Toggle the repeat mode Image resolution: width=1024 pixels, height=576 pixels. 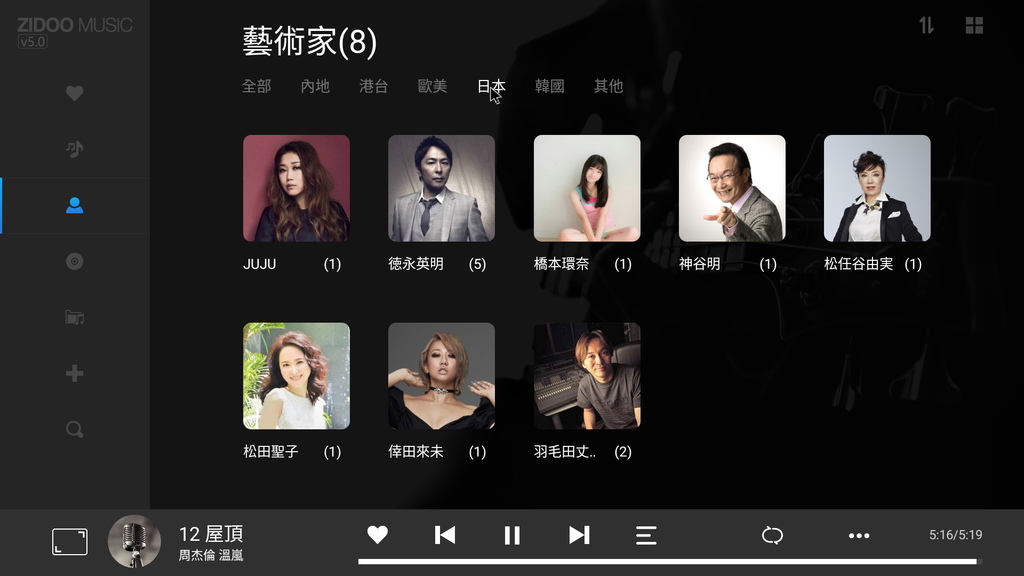point(772,535)
